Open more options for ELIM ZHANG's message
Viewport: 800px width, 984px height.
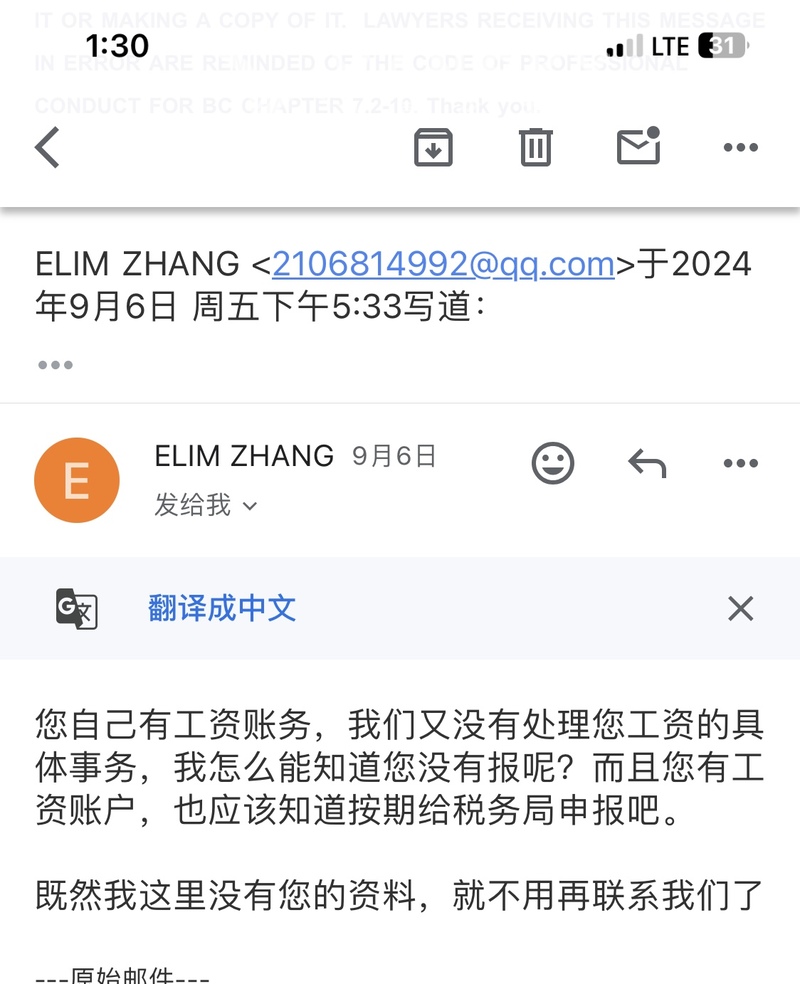point(740,463)
